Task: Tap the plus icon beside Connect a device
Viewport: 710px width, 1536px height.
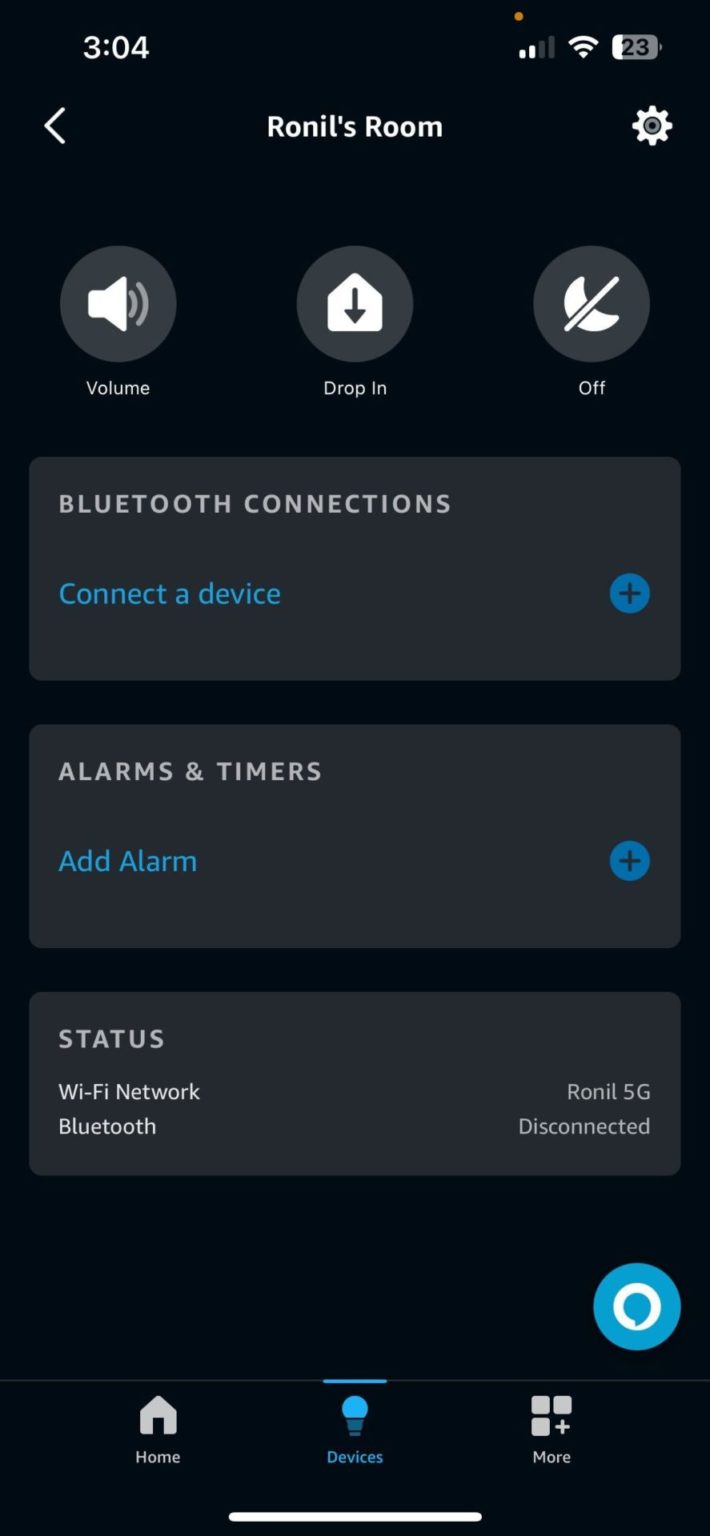Action: tap(629, 594)
